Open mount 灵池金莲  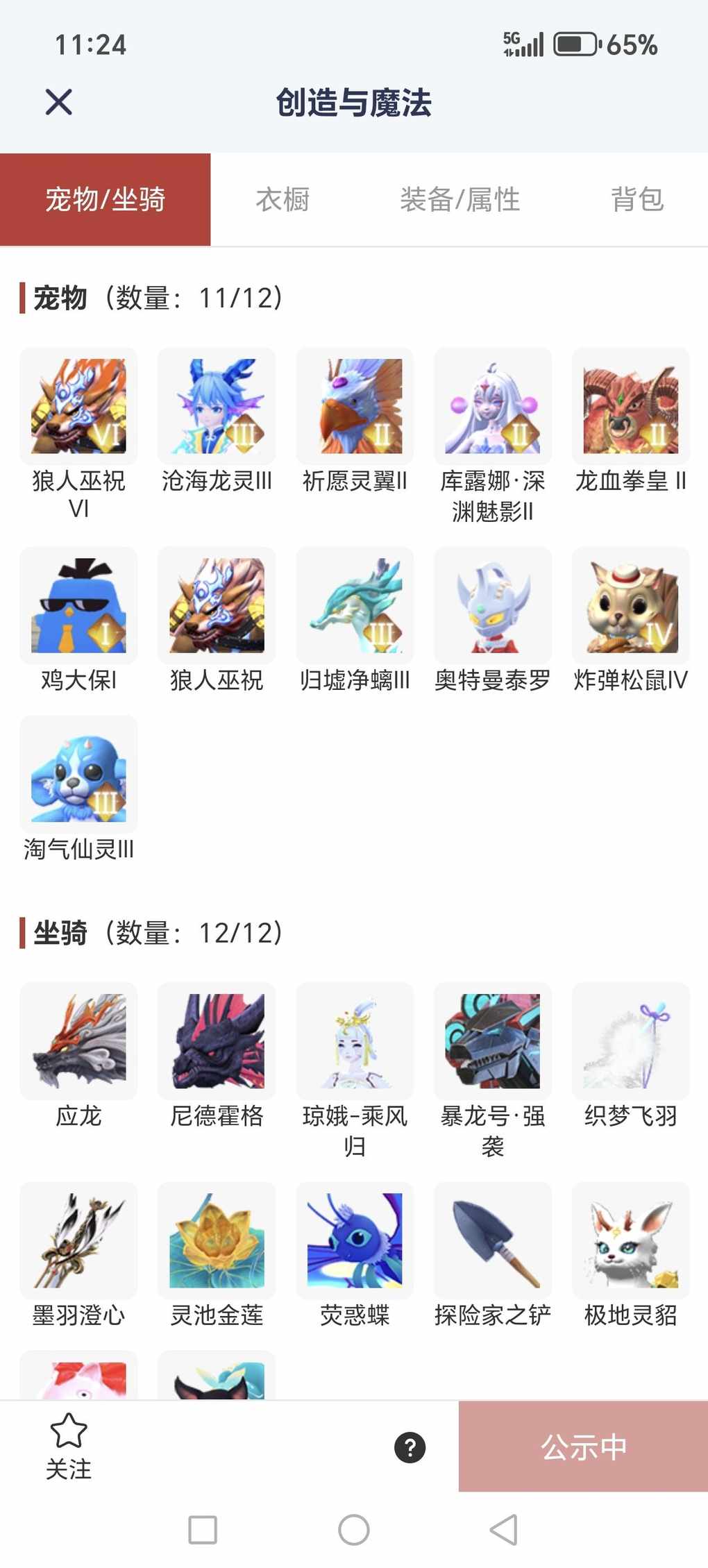tap(217, 1240)
